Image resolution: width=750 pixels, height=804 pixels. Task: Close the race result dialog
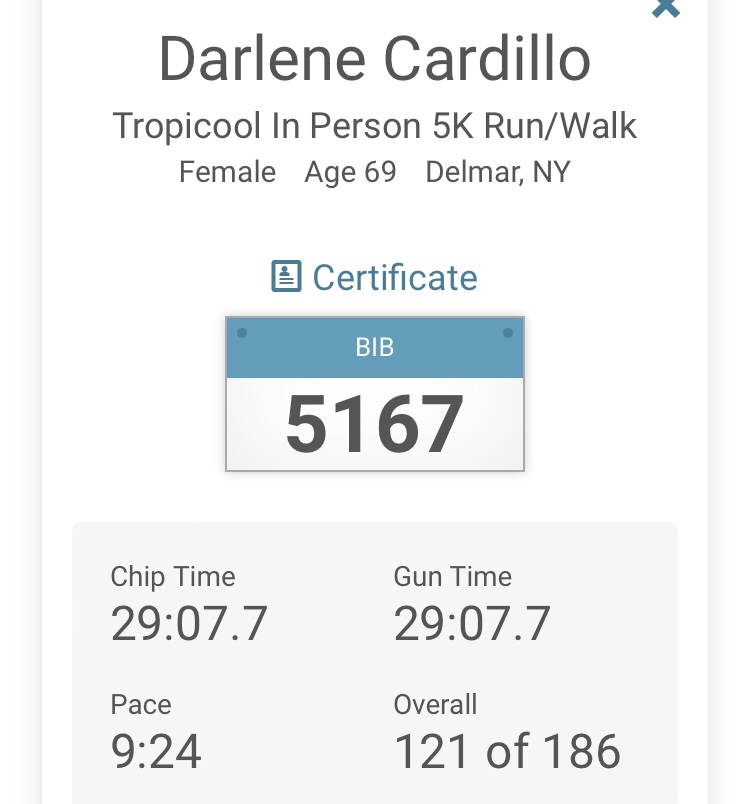(x=665, y=8)
